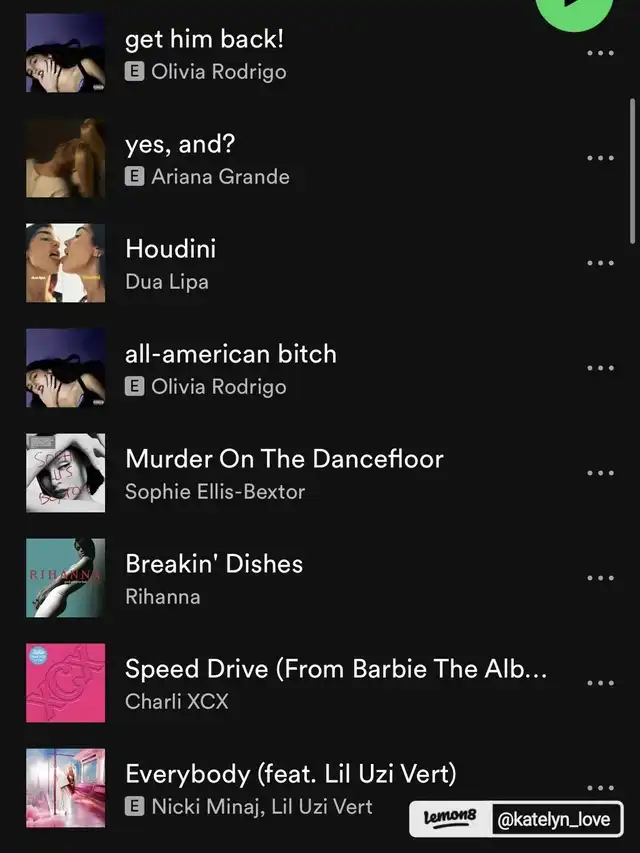This screenshot has width=640, height=853.
Task: Open more options for all-american bitch
Action: 600,368
